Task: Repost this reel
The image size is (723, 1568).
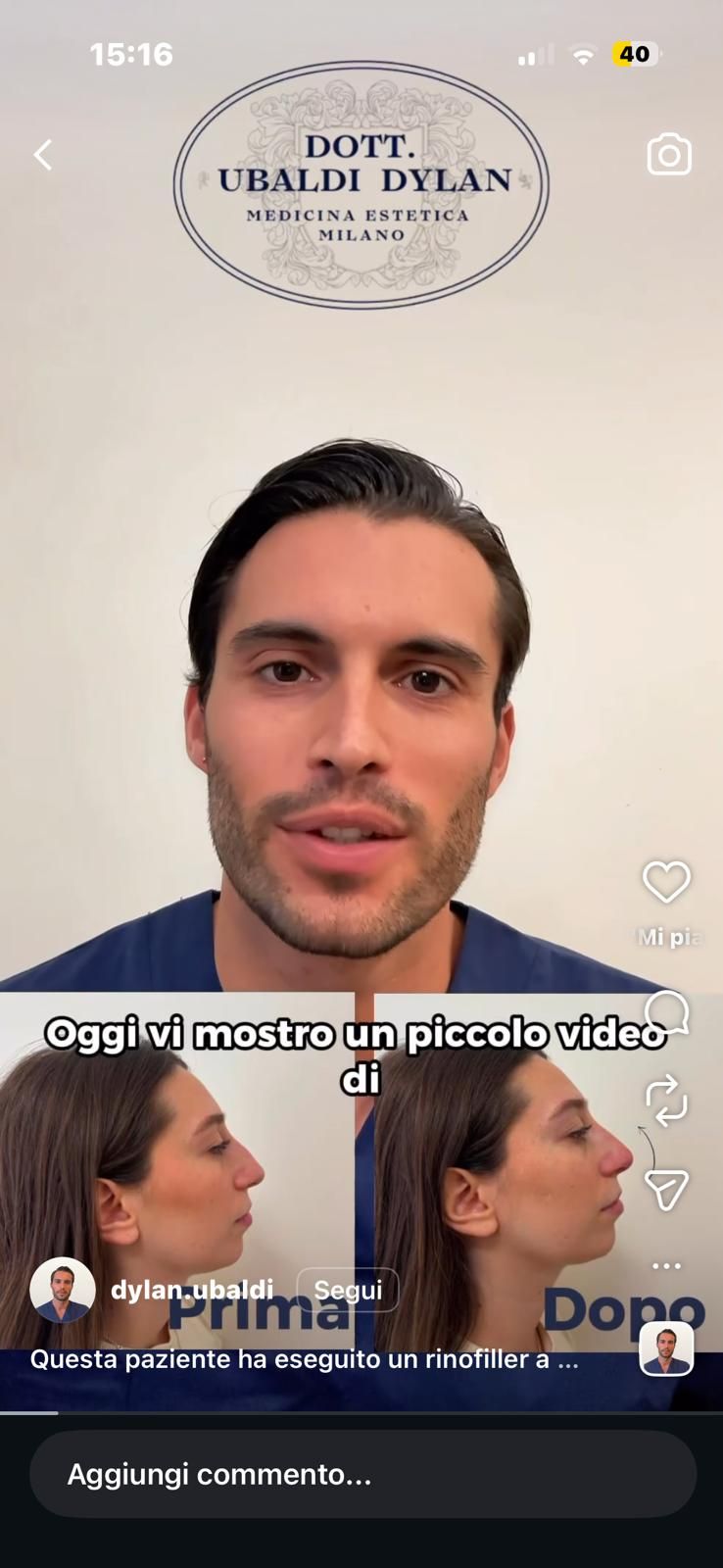Action: [667, 1100]
